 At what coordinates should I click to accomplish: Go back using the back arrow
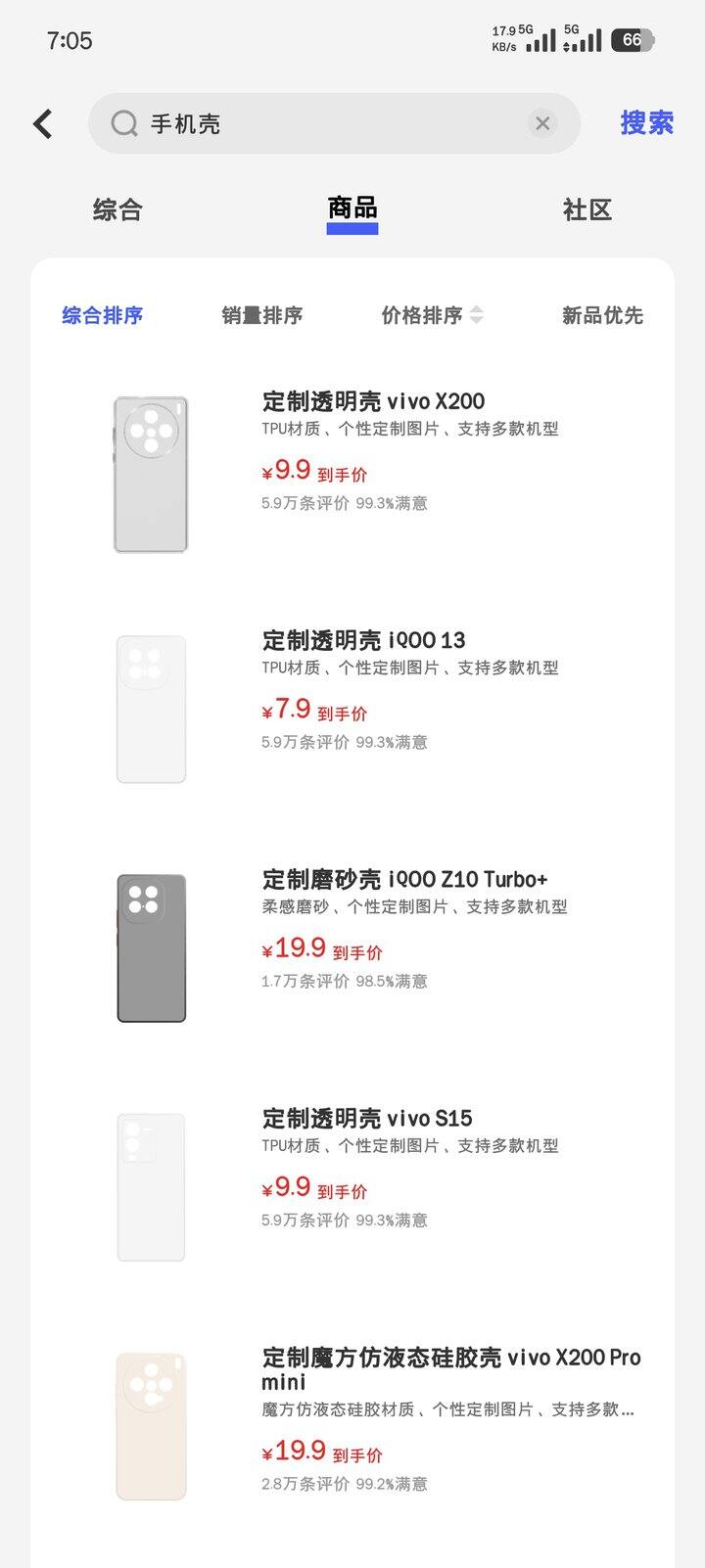point(43,123)
